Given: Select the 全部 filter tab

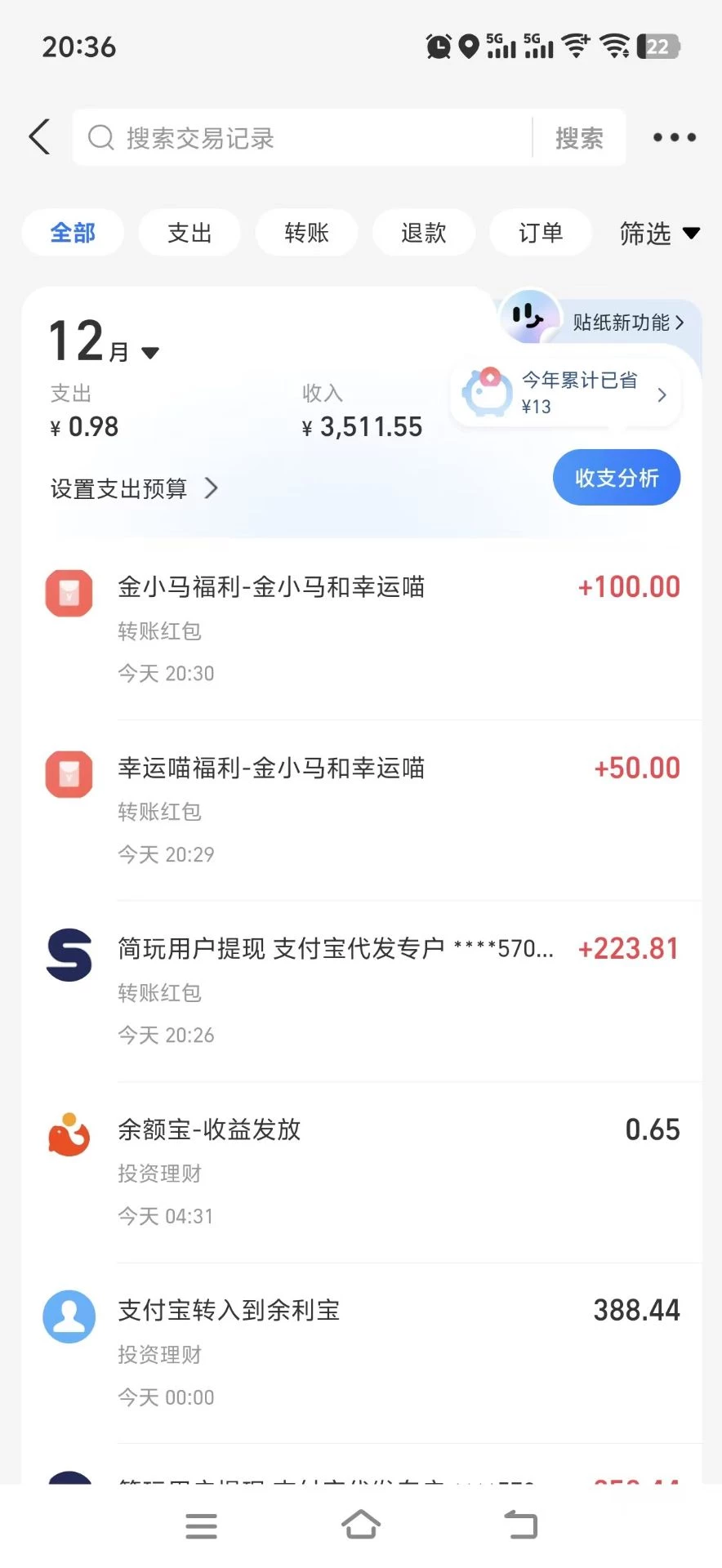Looking at the screenshot, I should pyautogui.click(x=73, y=233).
